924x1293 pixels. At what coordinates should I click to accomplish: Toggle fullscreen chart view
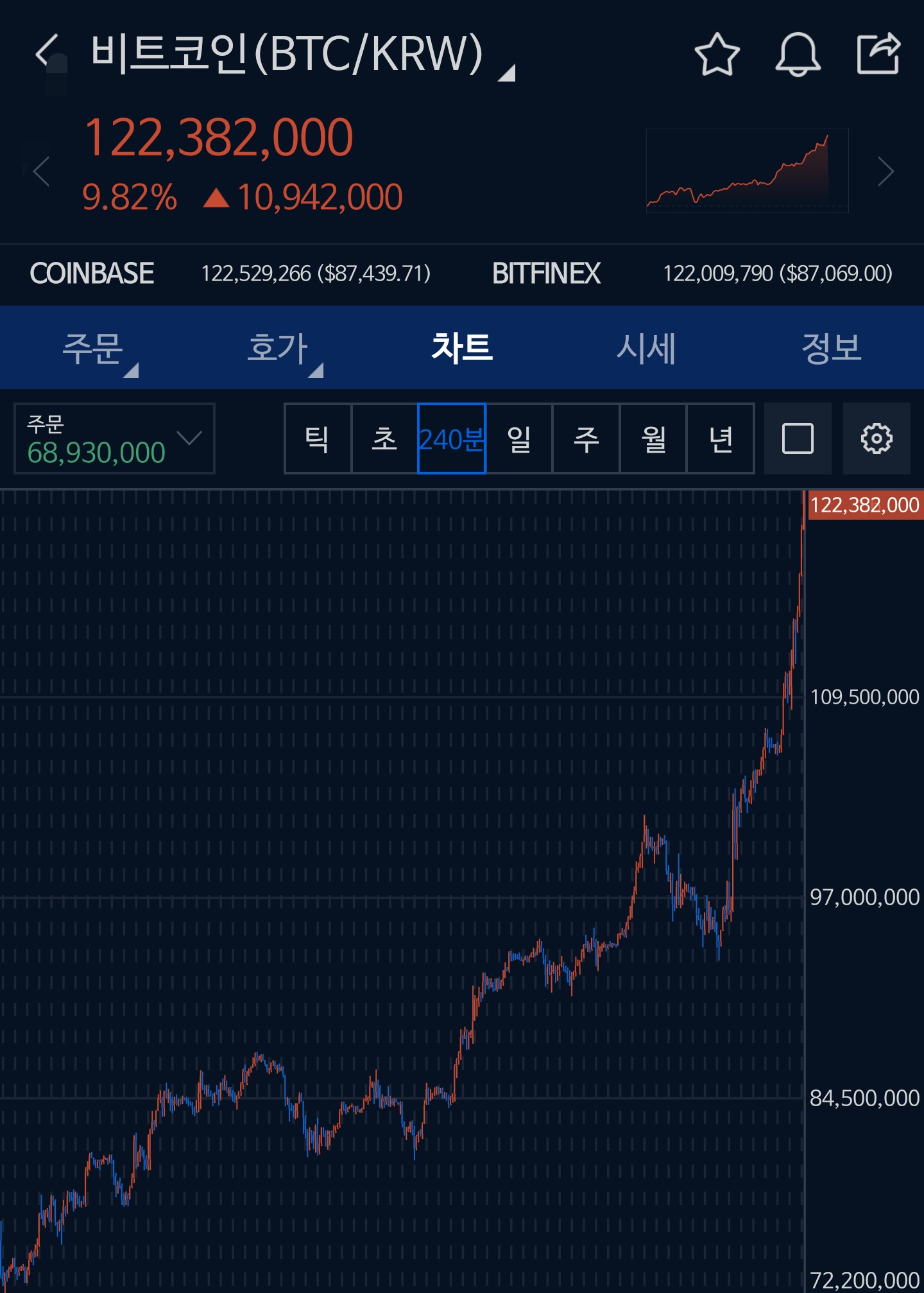coord(798,439)
